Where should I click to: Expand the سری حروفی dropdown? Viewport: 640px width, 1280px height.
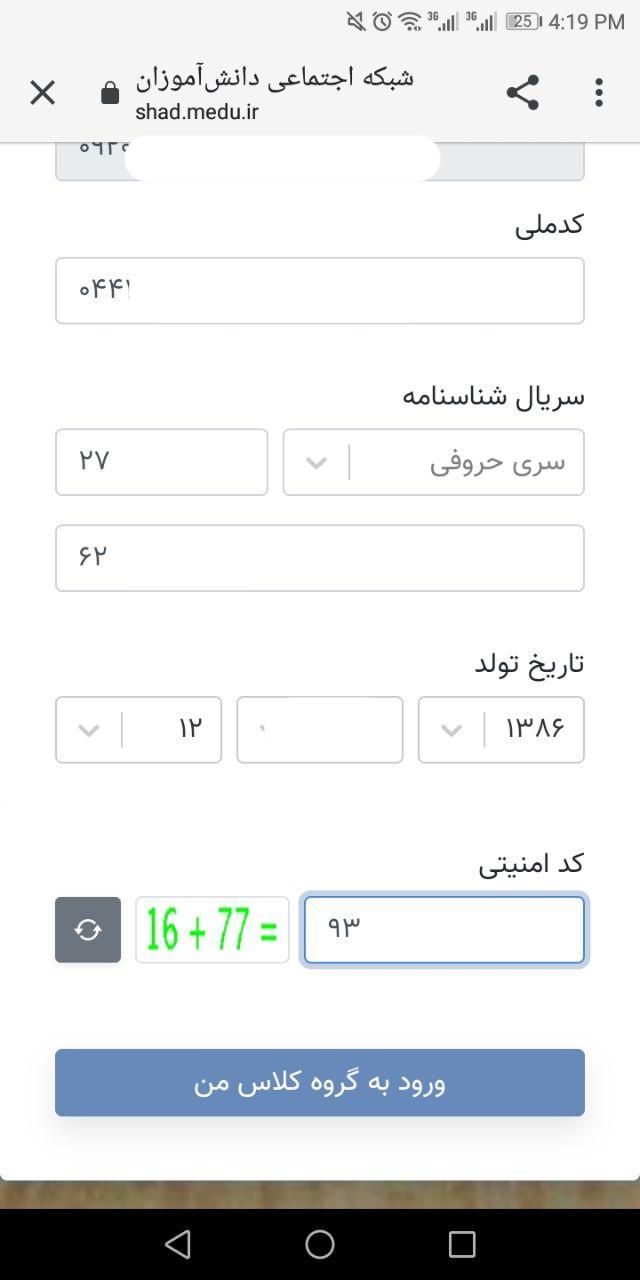(433, 462)
